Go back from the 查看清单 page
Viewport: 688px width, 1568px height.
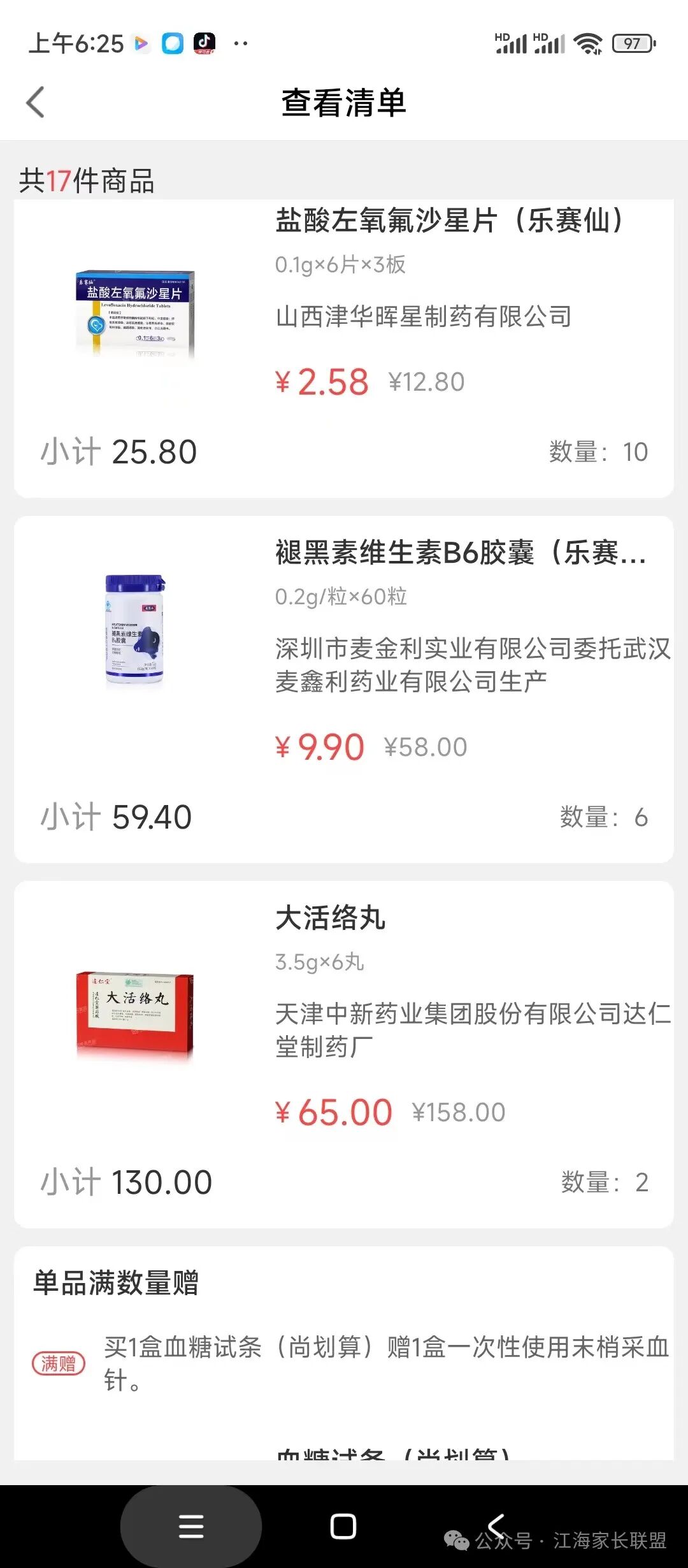[36, 103]
